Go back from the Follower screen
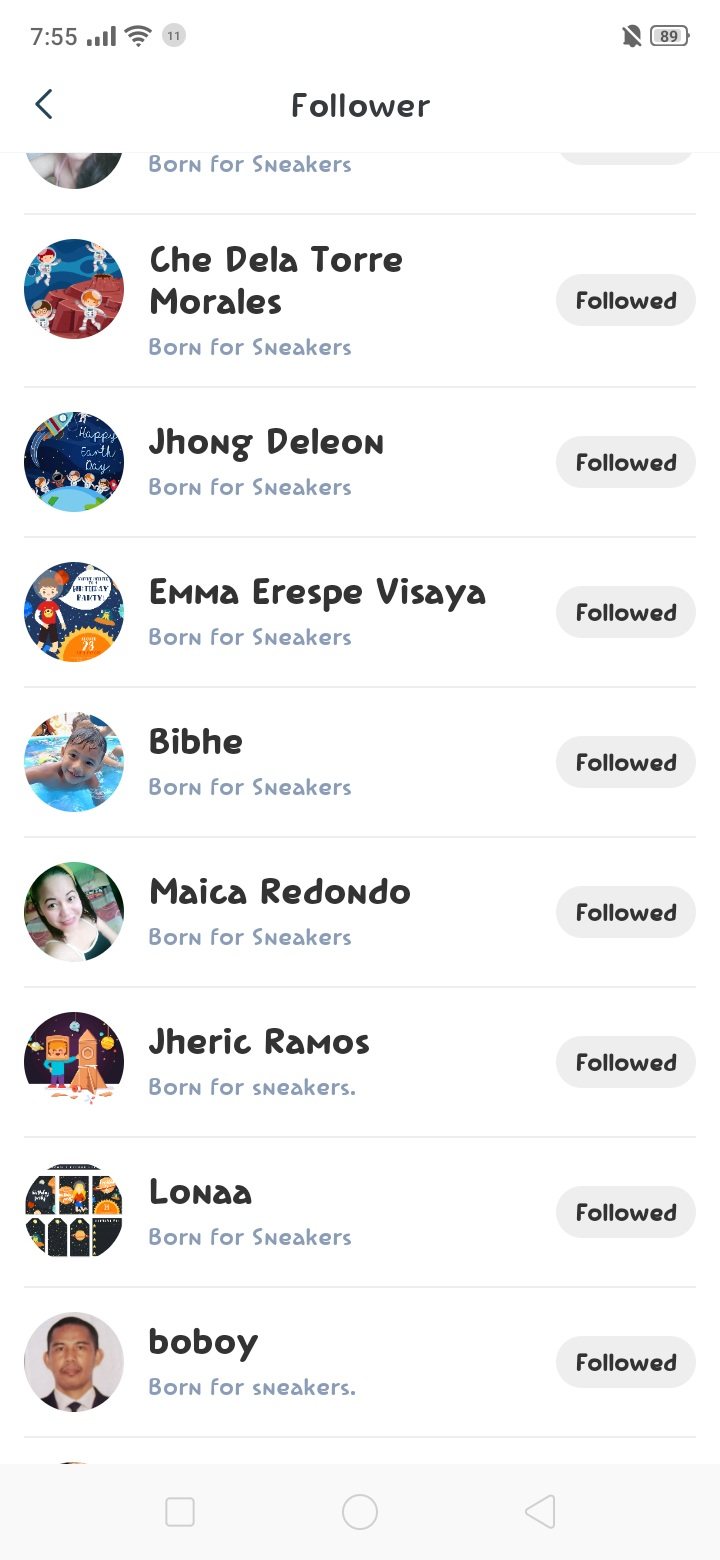Image resolution: width=720 pixels, height=1560 pixels. (x=43, y=105)
